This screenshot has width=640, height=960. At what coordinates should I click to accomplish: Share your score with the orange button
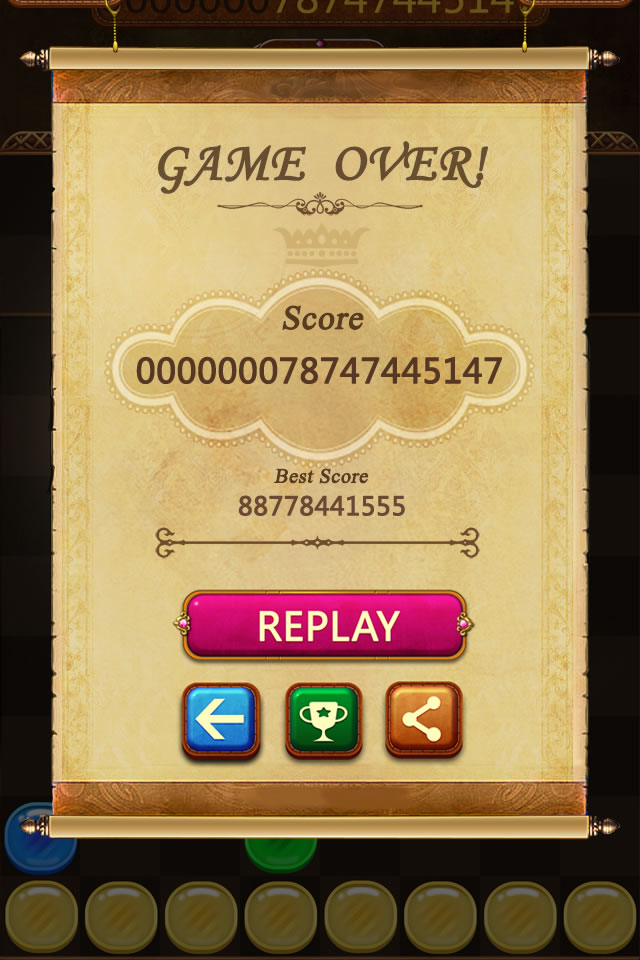[424, 718]
